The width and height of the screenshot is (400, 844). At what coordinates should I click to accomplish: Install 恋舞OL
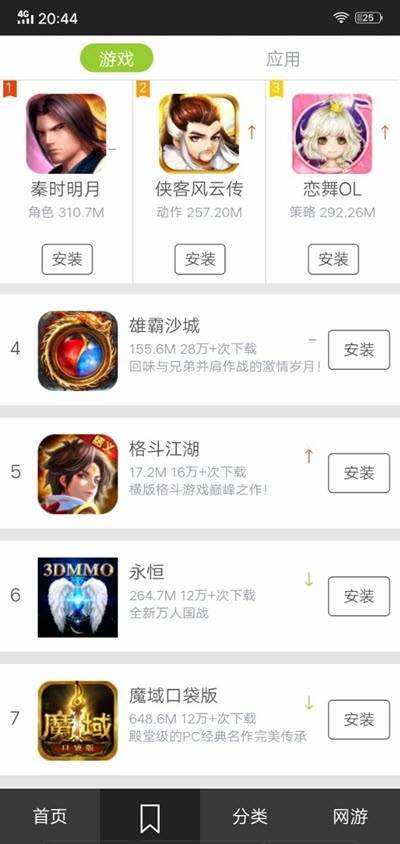[333, 259]
